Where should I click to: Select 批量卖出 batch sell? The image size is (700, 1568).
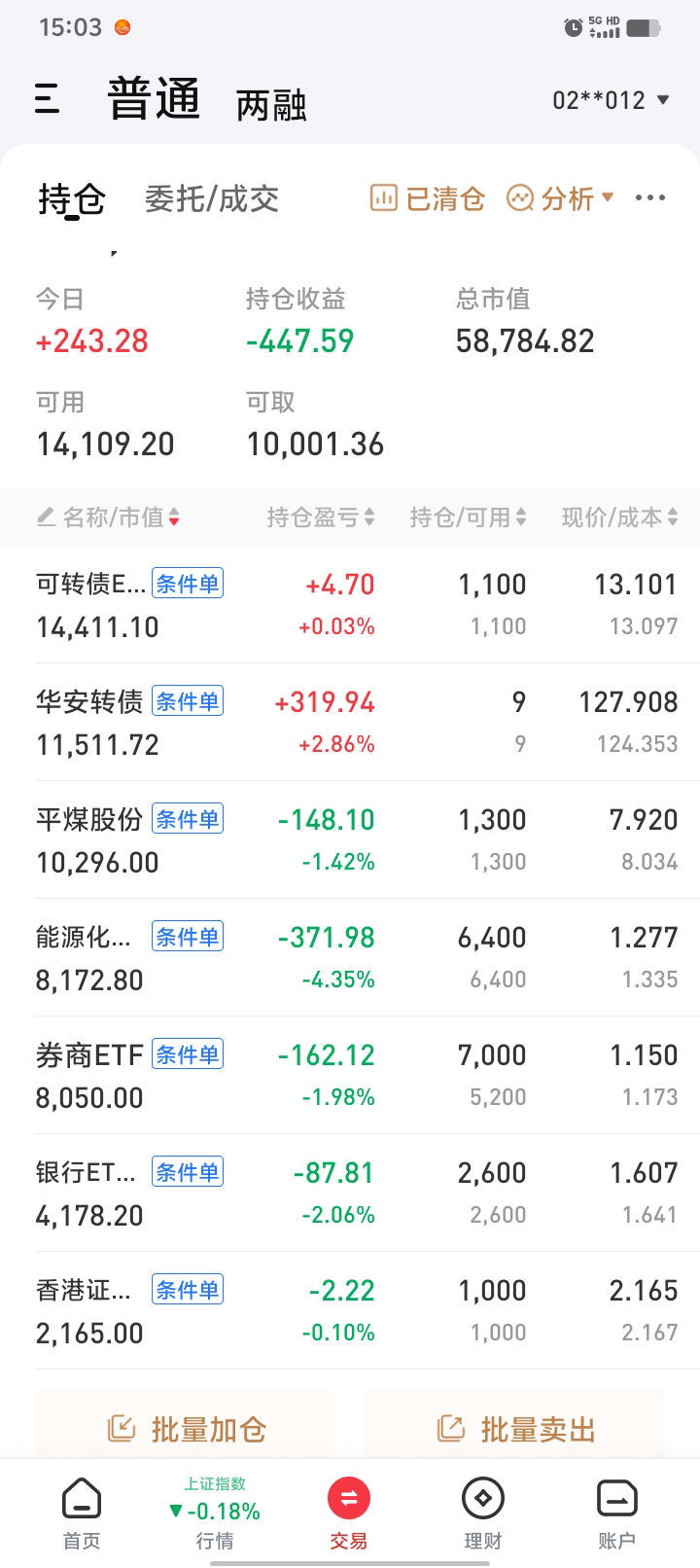516,1429
